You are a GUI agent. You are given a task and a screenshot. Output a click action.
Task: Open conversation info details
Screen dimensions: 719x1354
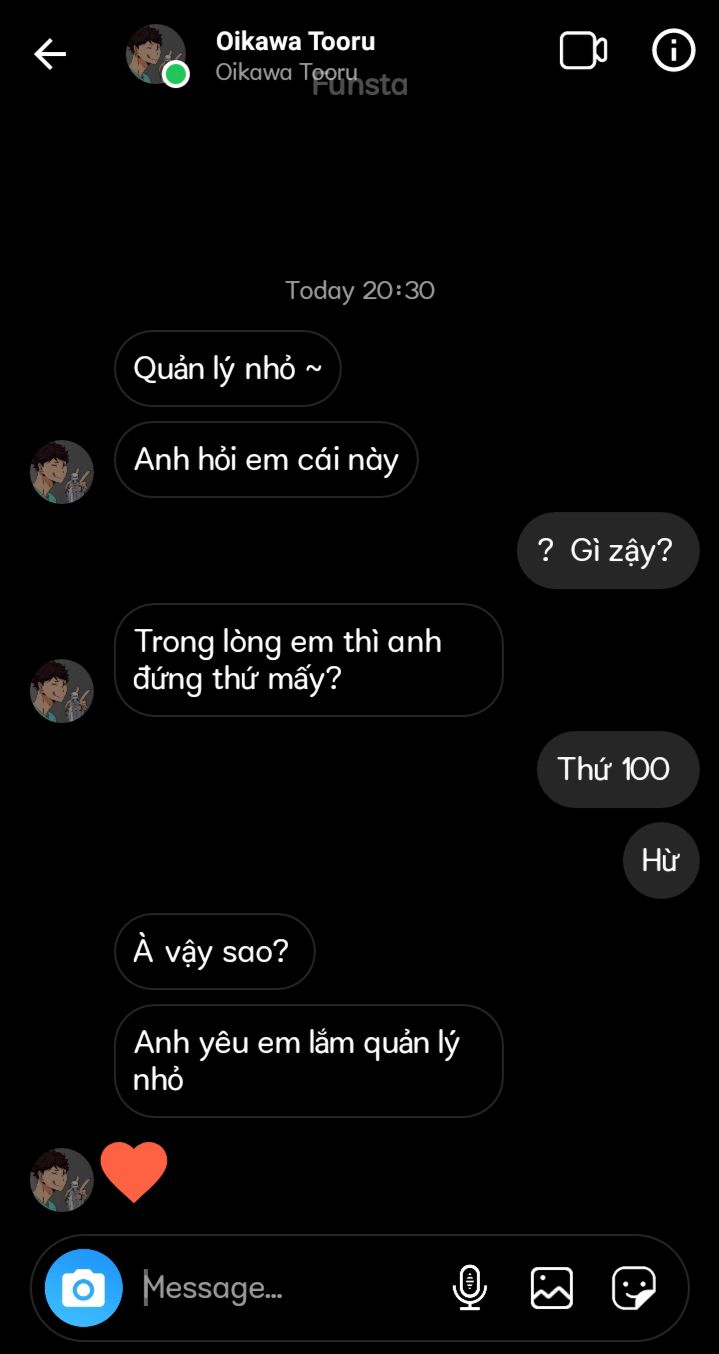pyautogui.click(x=673, y=50)
